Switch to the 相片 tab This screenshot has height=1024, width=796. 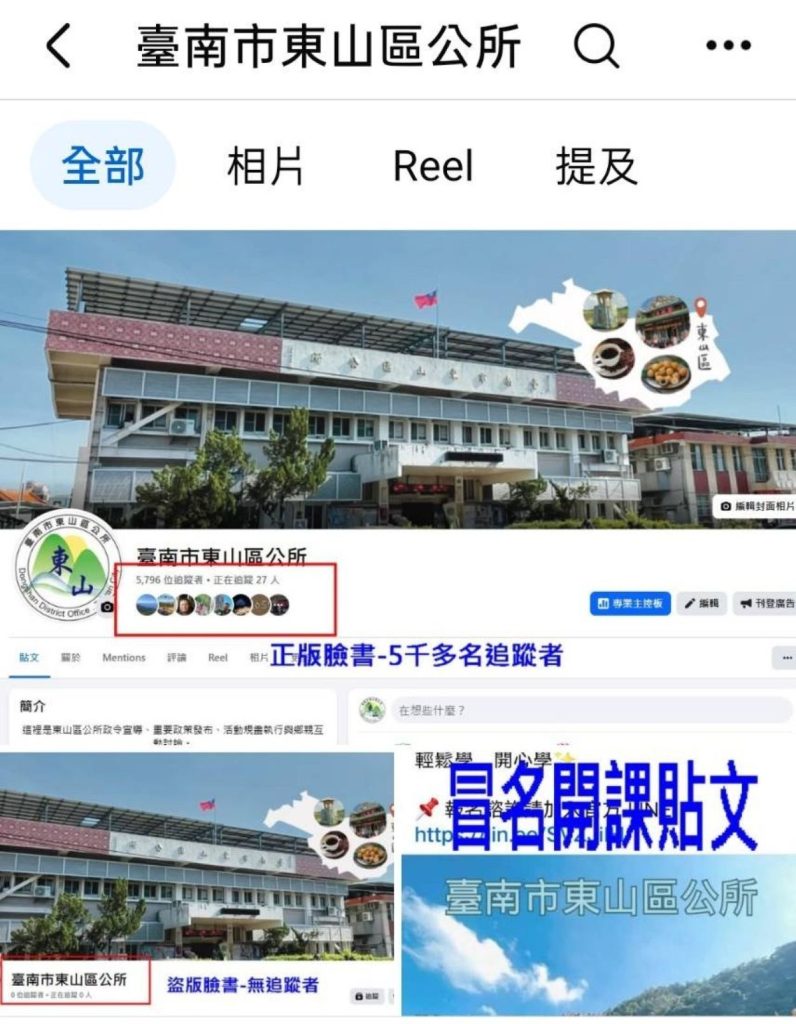click(265, 166)
